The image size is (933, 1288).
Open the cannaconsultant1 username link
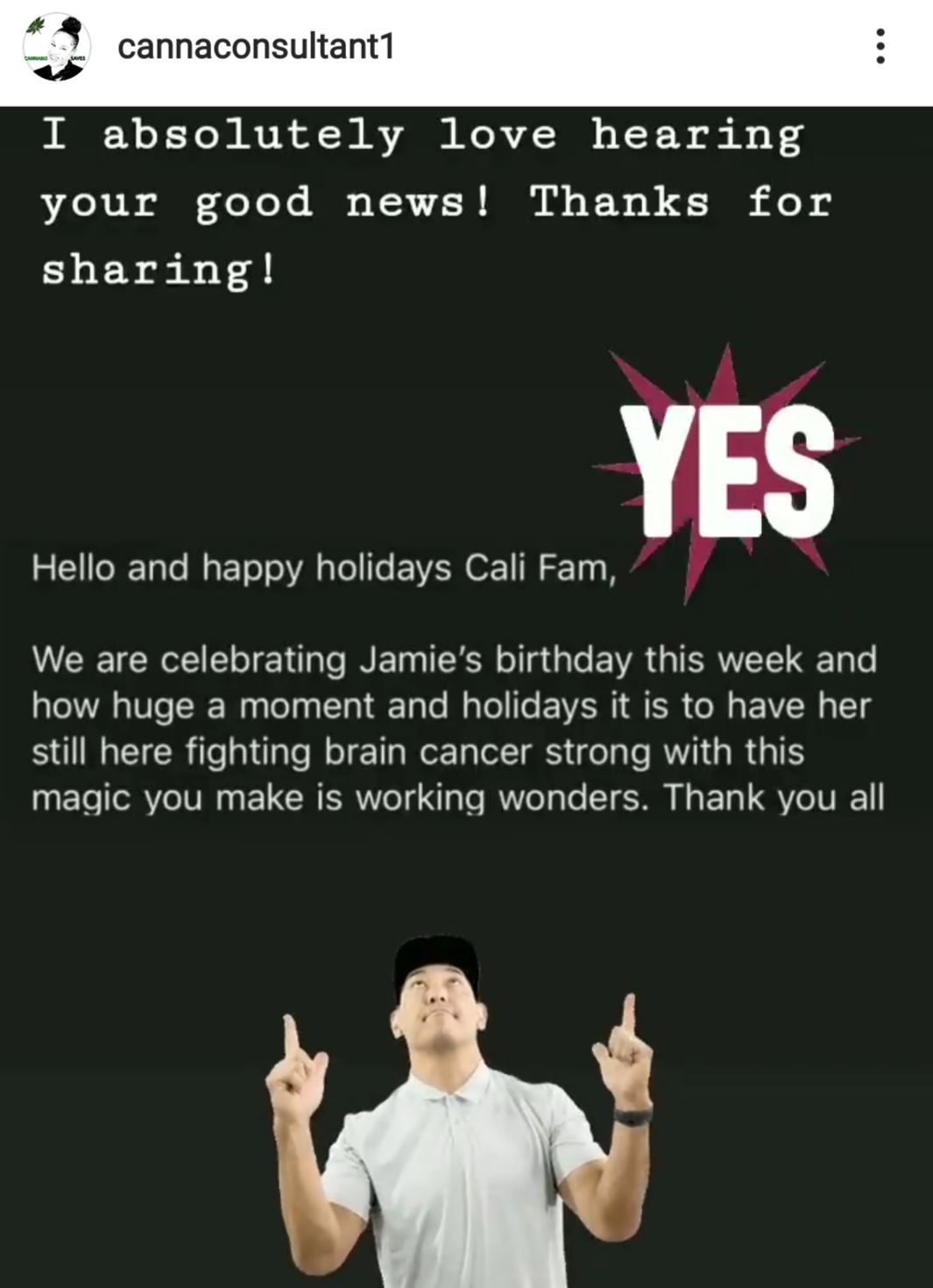click(x=256, y=46)
